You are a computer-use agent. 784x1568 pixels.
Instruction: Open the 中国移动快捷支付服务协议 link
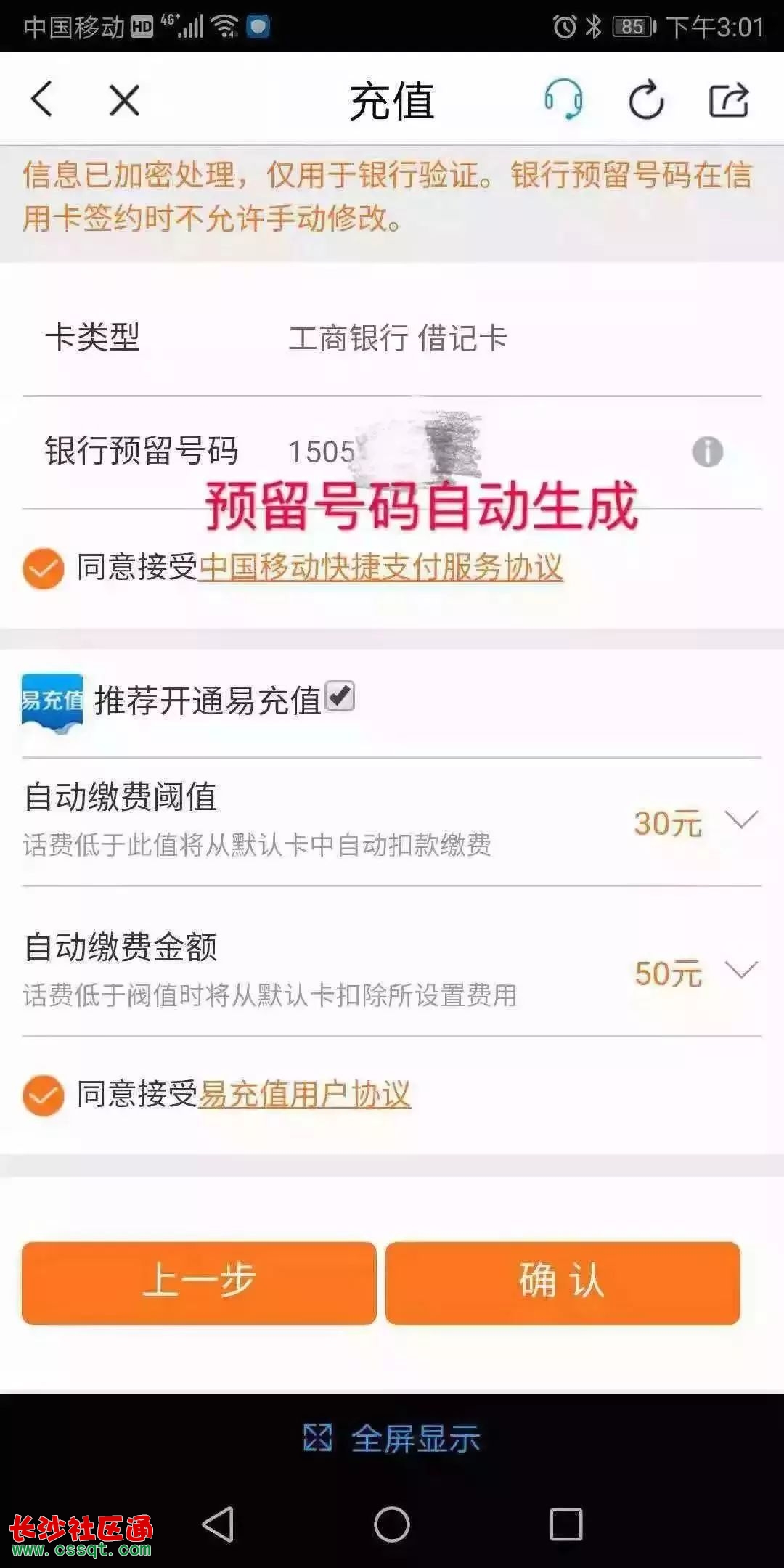[380, 568]
